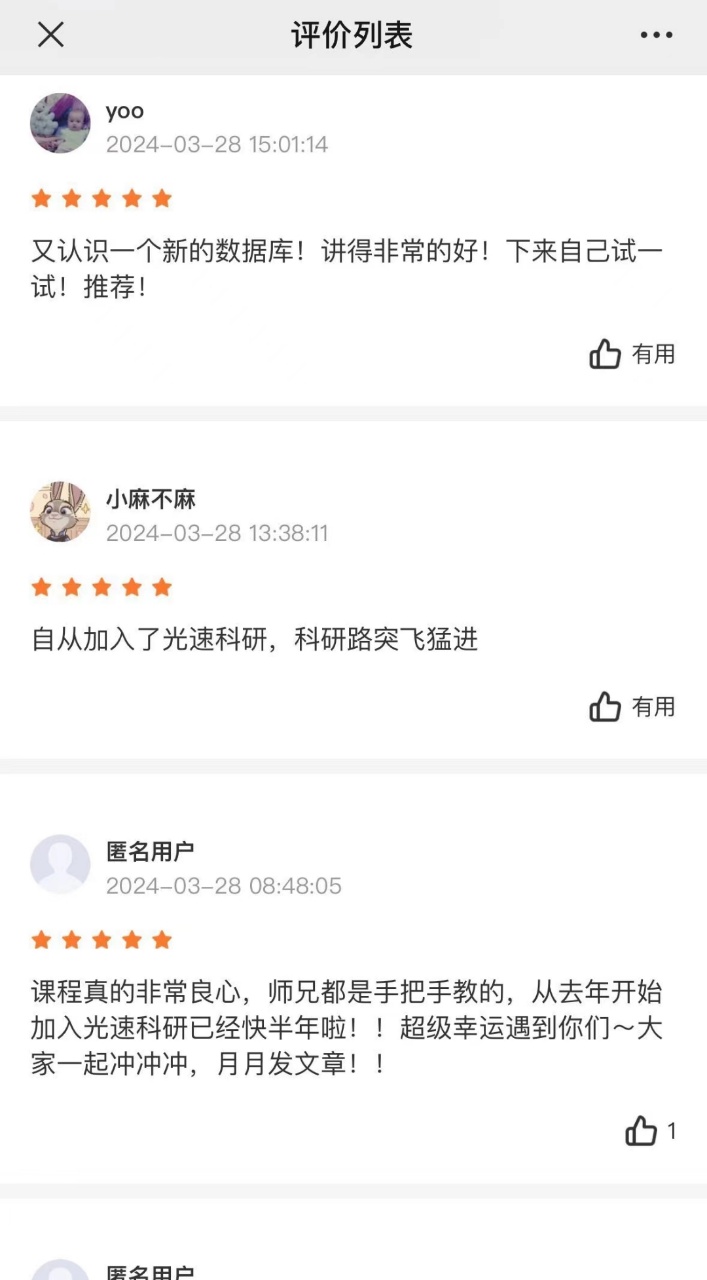Mark 小麻不麻's review as 有用
707x1280 pixels.
tap(632, 707)
